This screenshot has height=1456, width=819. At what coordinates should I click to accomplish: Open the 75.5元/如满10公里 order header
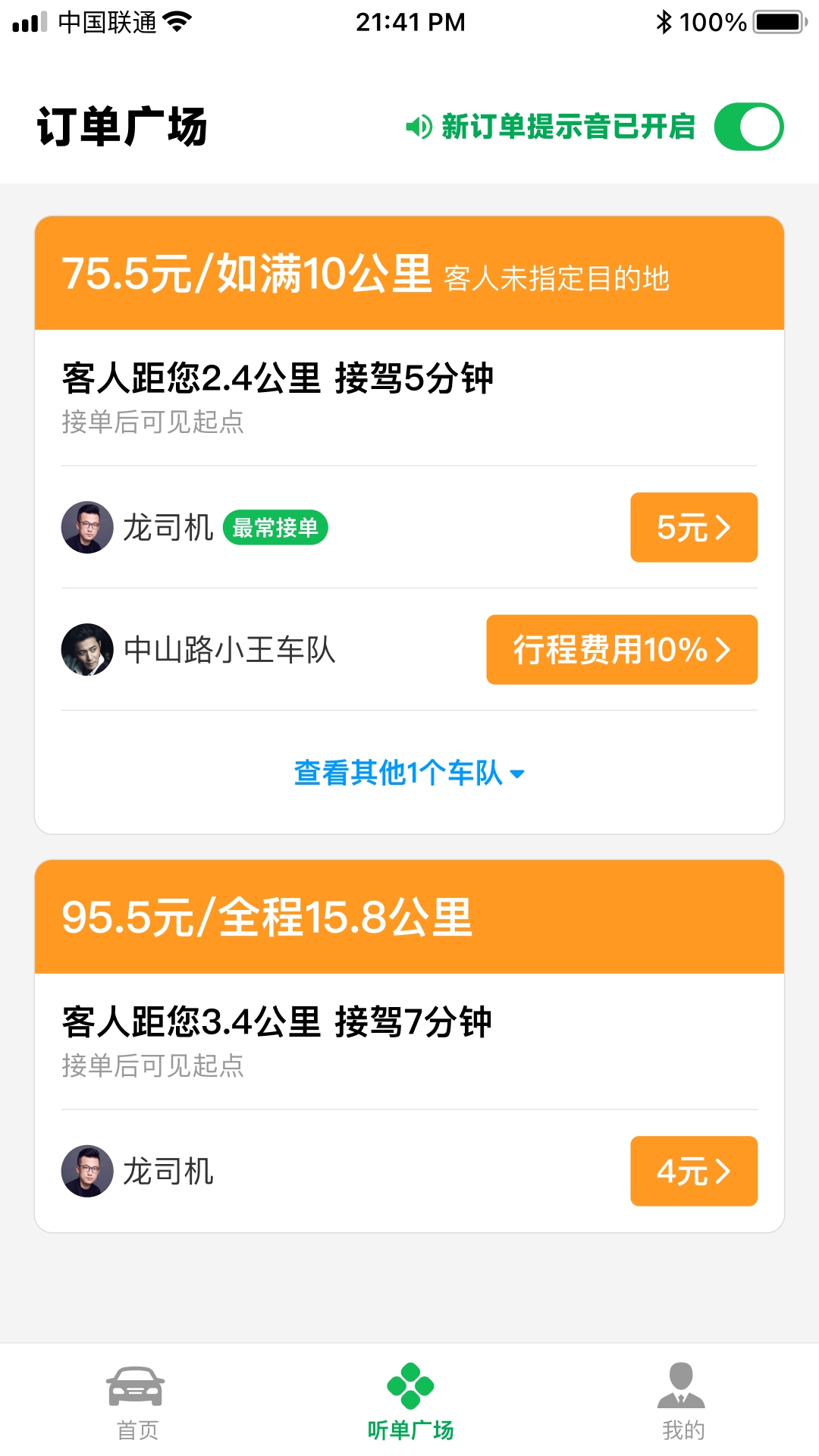click(409, 274)
